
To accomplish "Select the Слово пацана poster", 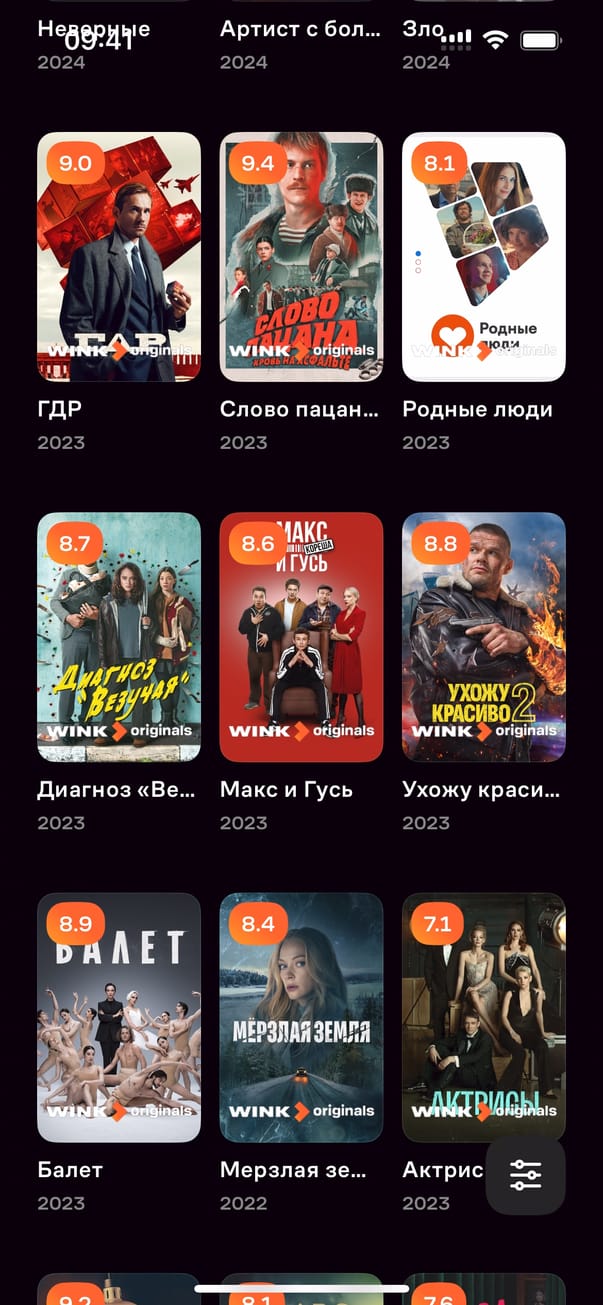I will click(x=301, y=257).
